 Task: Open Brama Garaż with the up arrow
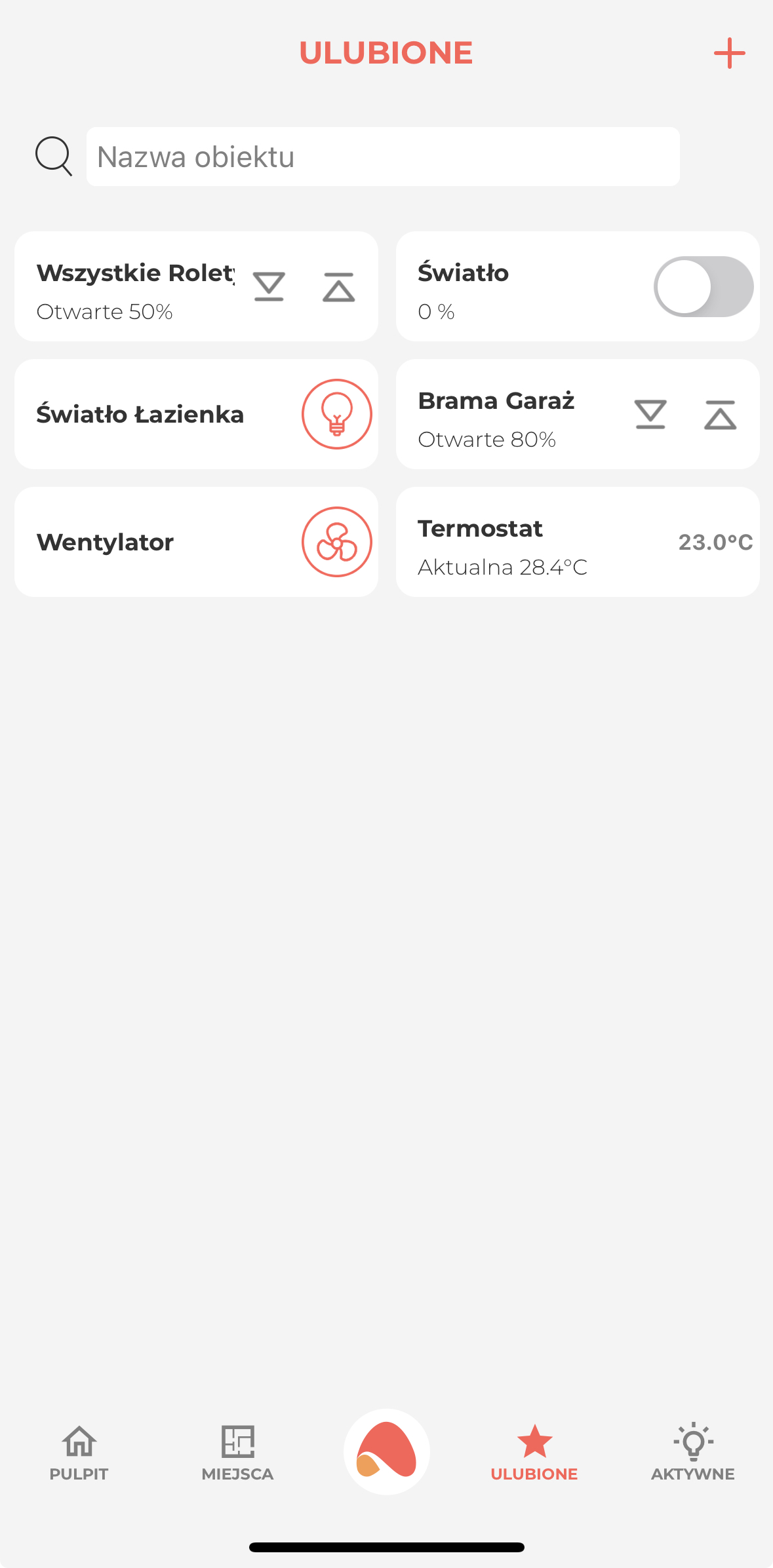720,414
